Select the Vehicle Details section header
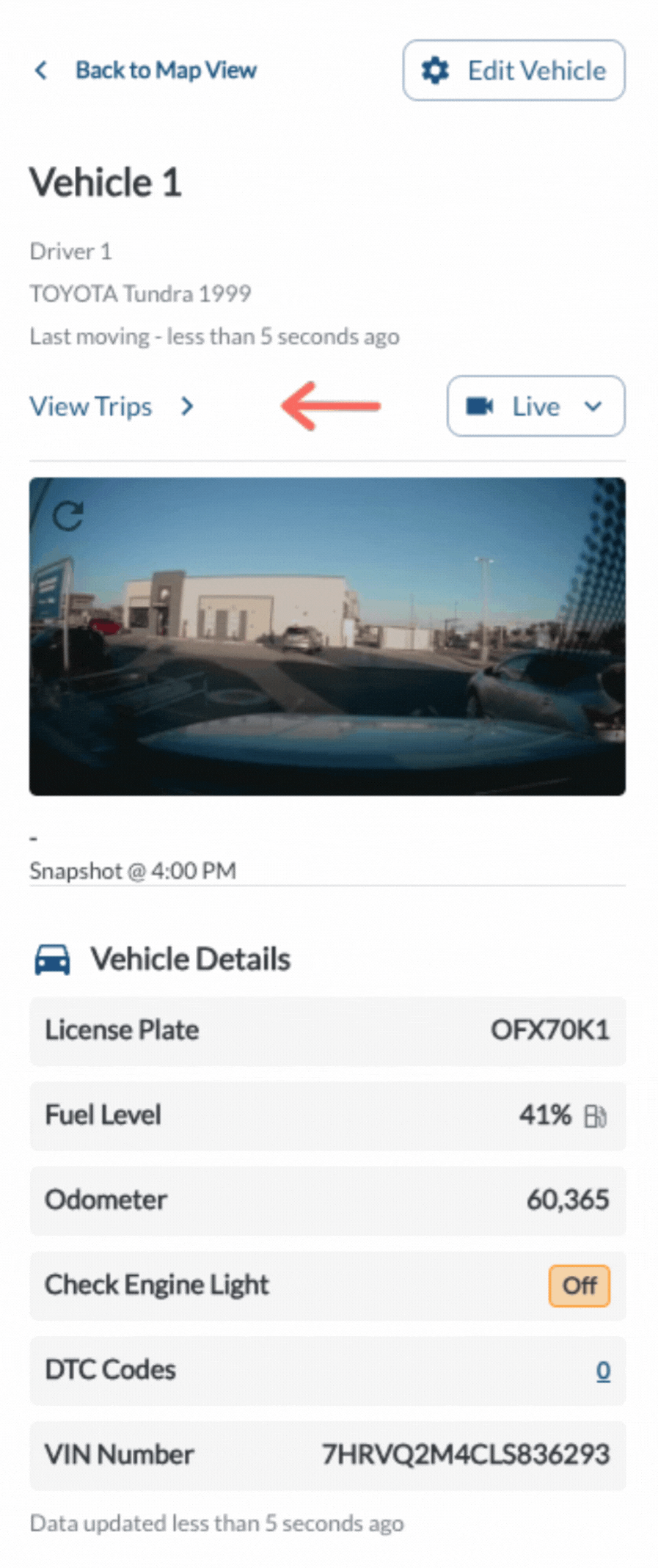Viewport: 658px width, 1568px height. [191, 958]
